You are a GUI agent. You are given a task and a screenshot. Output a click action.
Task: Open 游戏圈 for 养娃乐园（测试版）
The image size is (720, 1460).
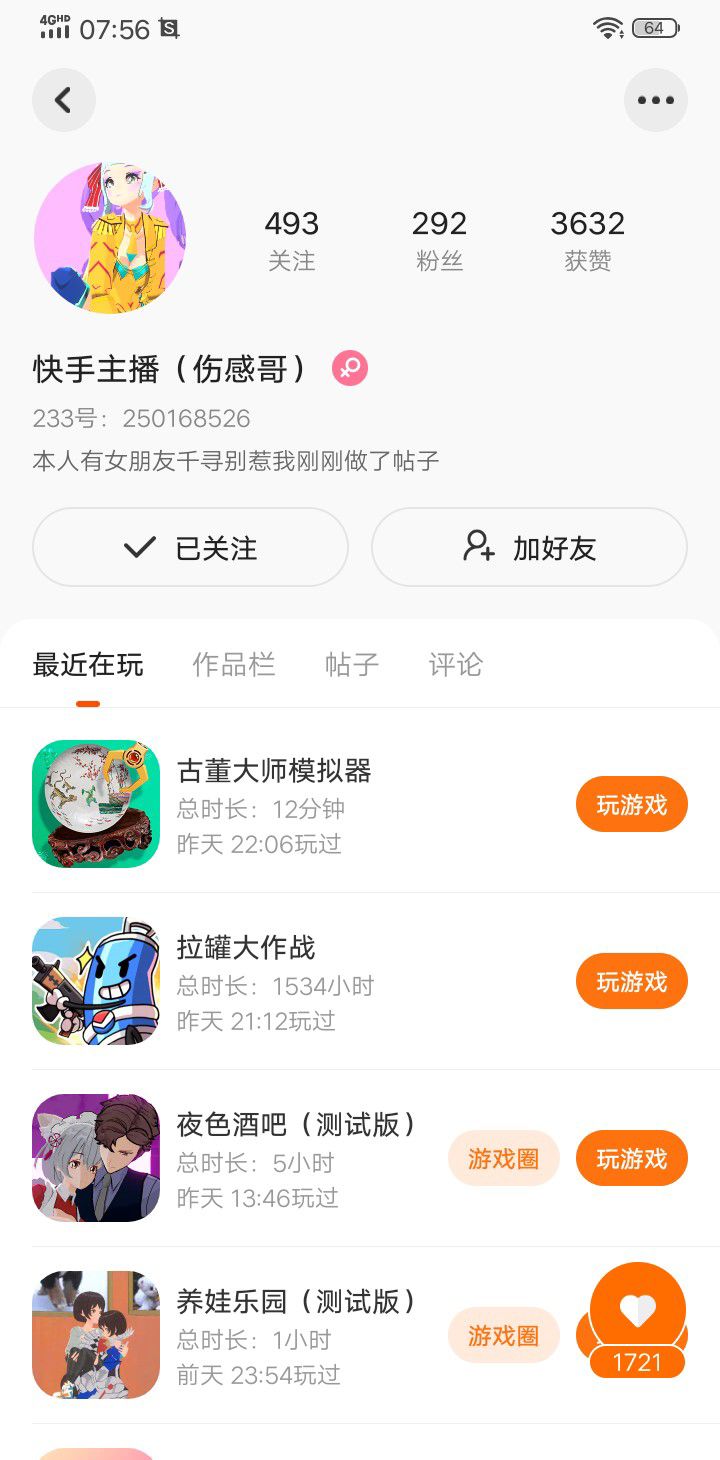[503, 1335]
